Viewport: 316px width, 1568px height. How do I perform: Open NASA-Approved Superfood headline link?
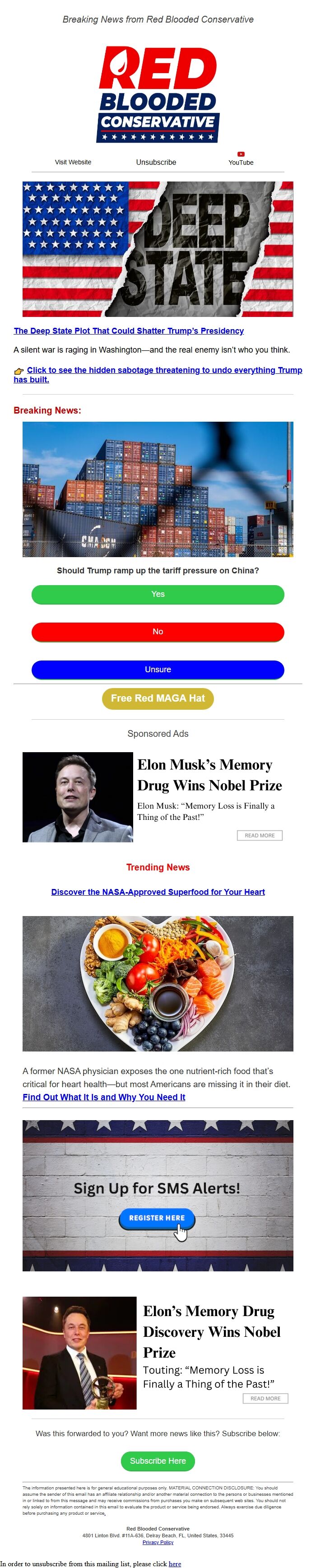click(x=158, y=892)
